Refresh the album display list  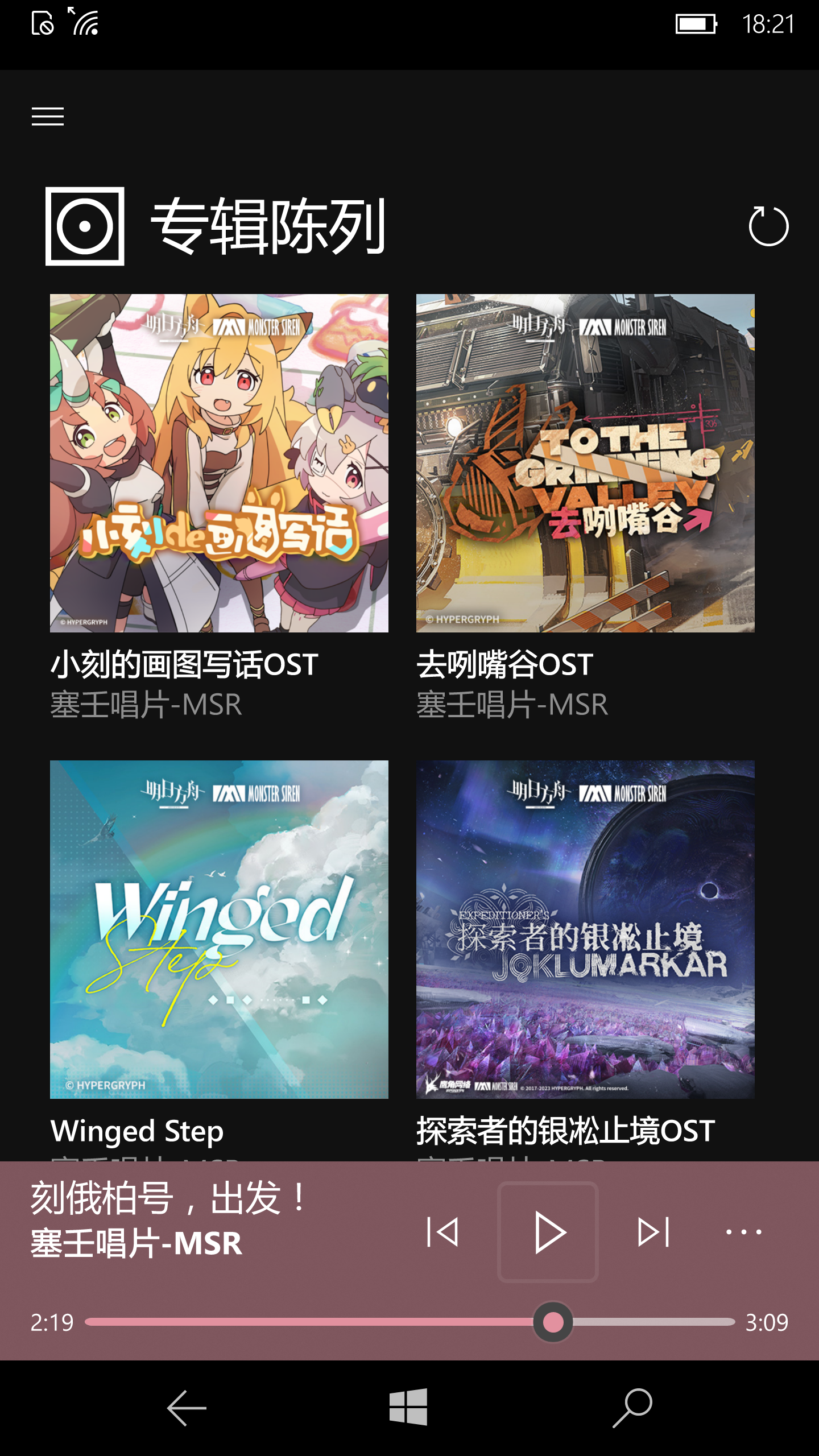(768, 226)
